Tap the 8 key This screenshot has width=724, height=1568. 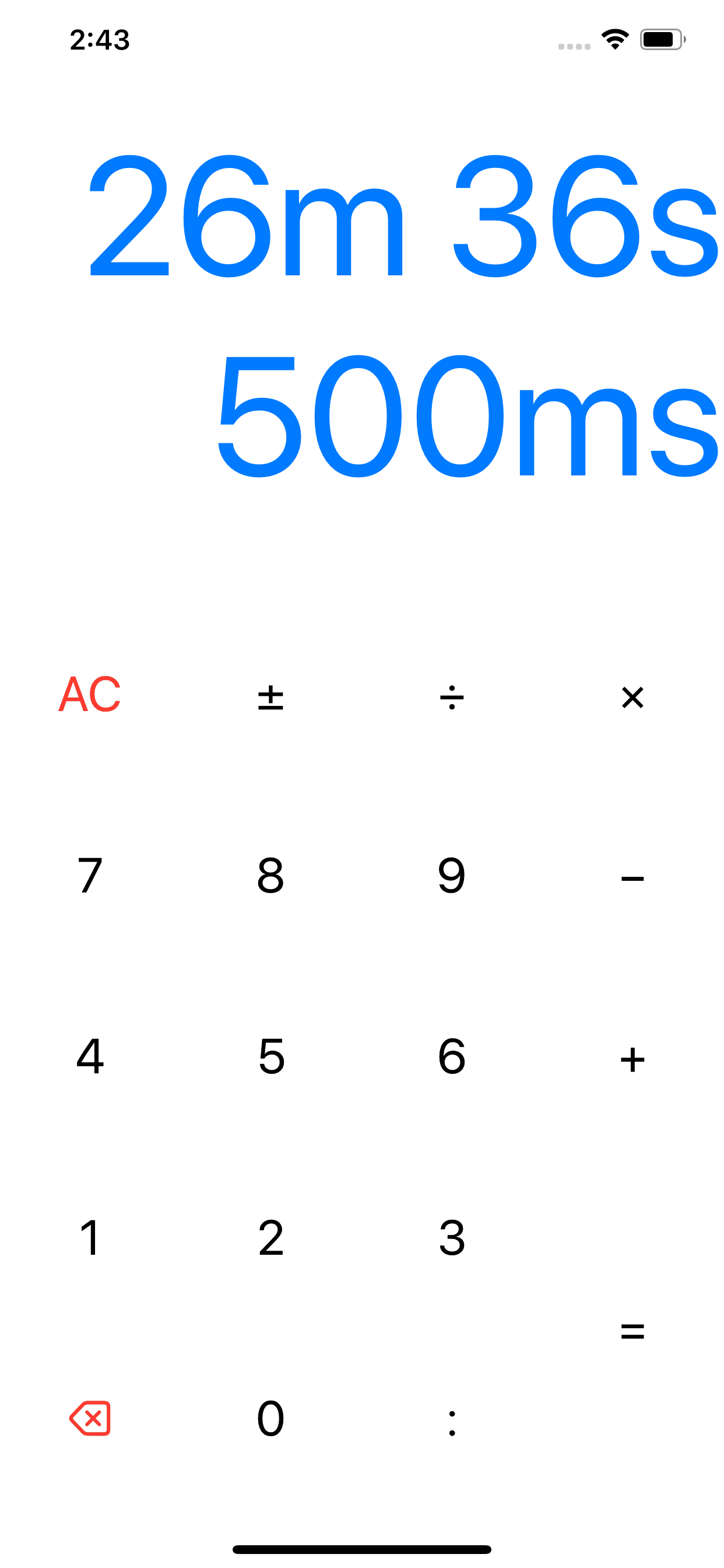point(270,876)
